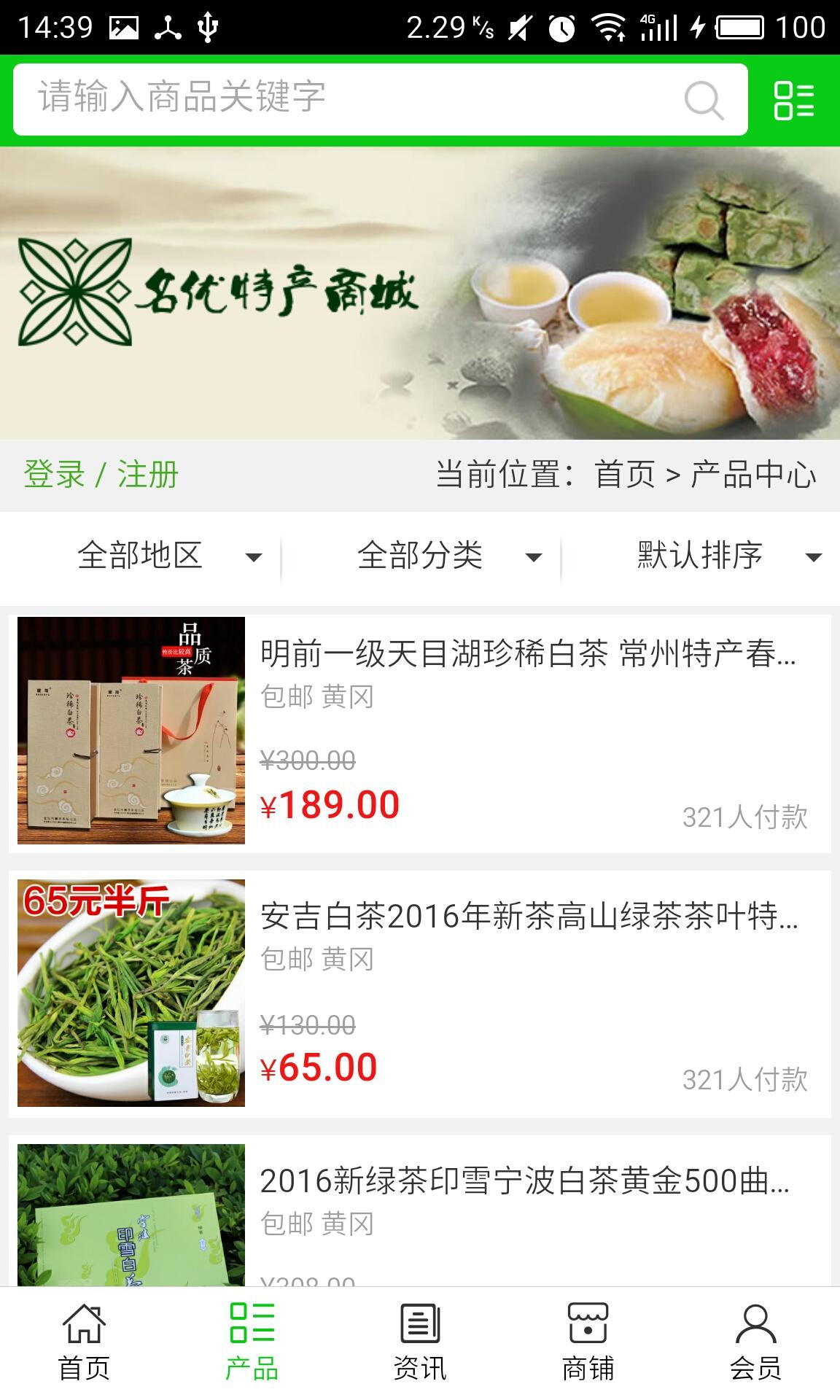Switch to the 首页 tab

click(84, 1343)
